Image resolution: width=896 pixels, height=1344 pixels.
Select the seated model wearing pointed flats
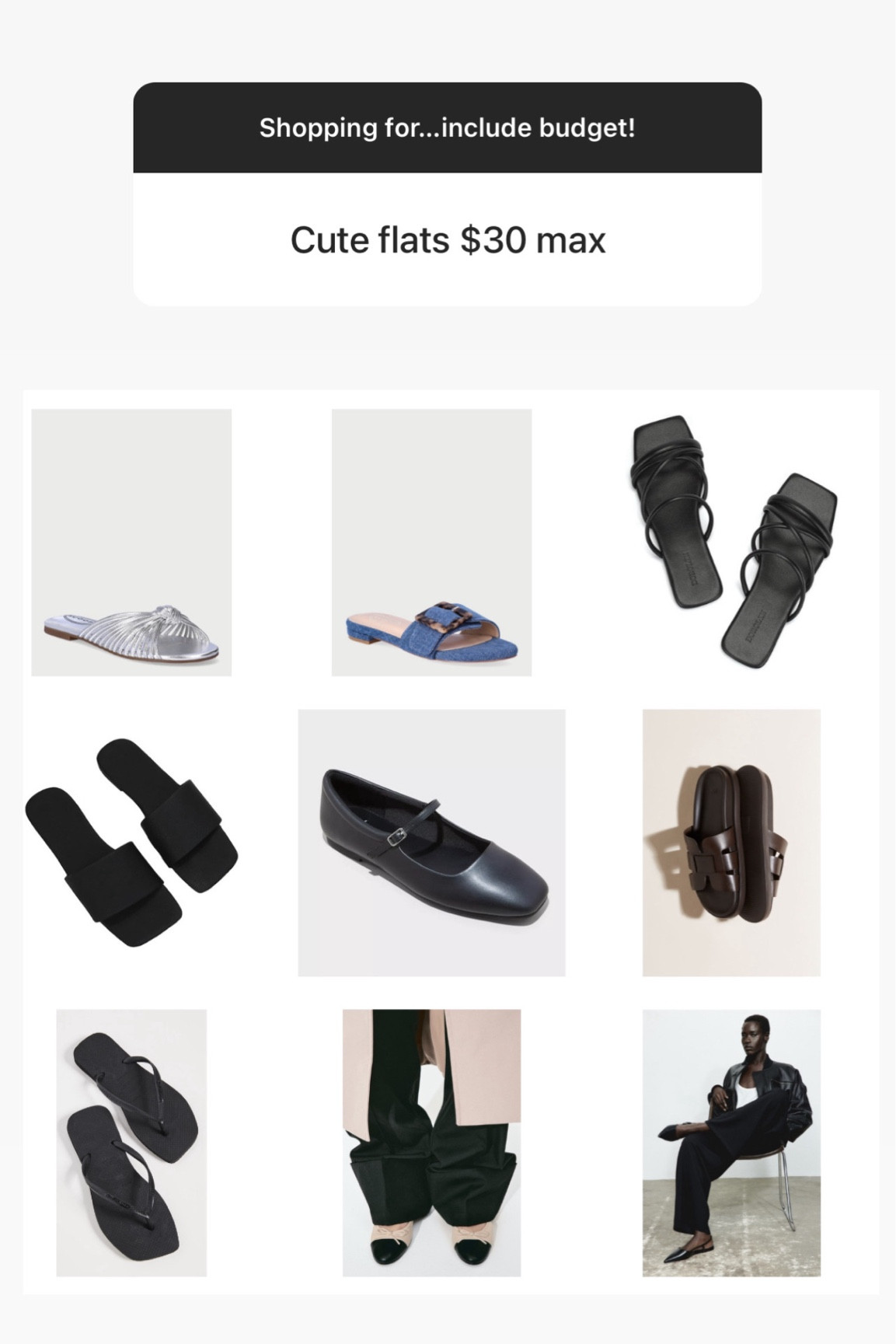coord(737,1150)
